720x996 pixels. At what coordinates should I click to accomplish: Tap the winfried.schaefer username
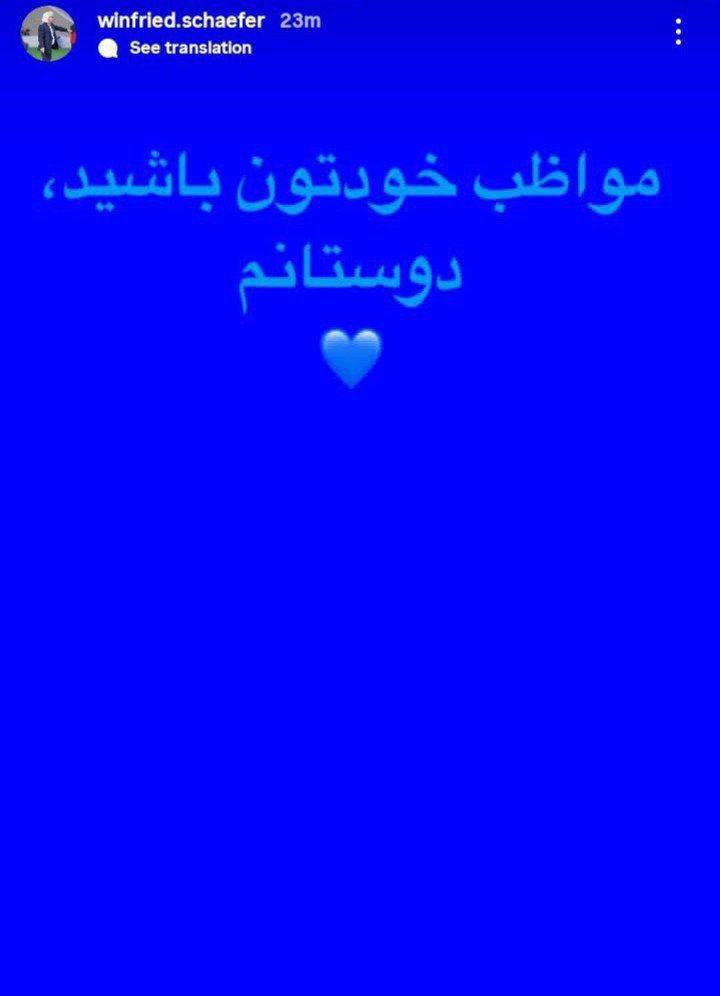[x=181, y=20]
